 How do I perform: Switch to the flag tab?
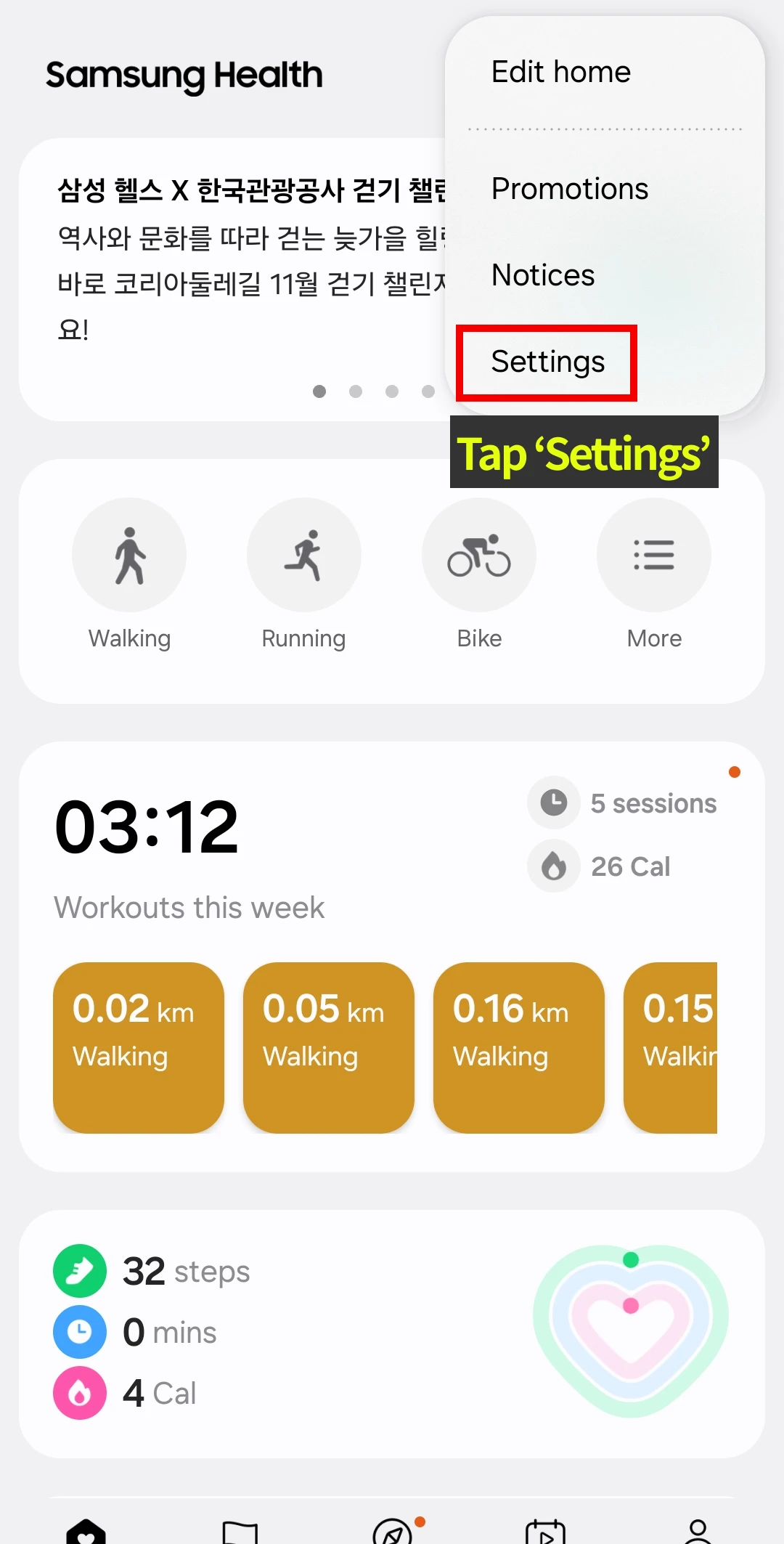[x=240, y=1531]
